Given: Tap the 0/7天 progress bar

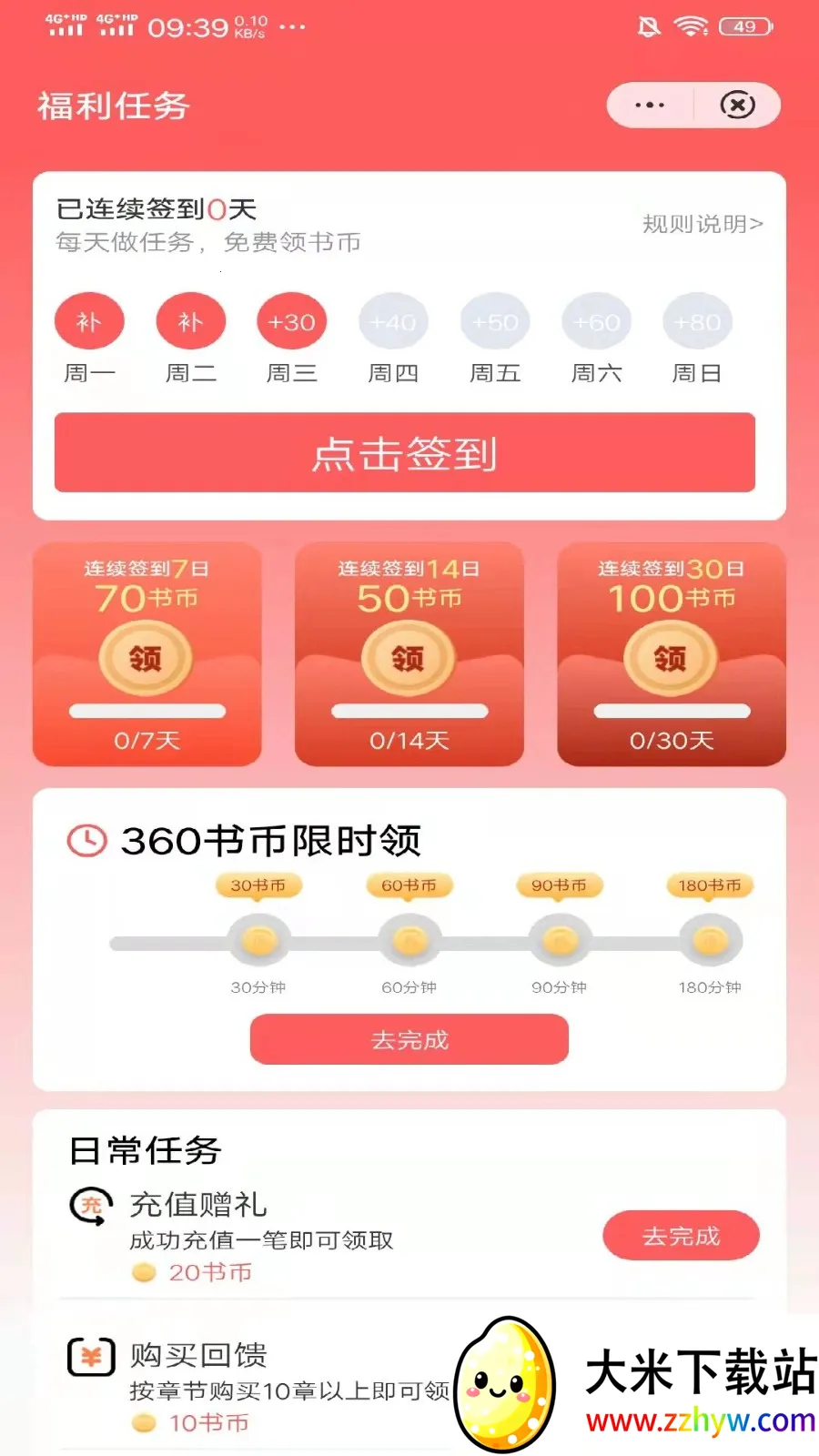Looking at the screenshot, I should [147, 711].
